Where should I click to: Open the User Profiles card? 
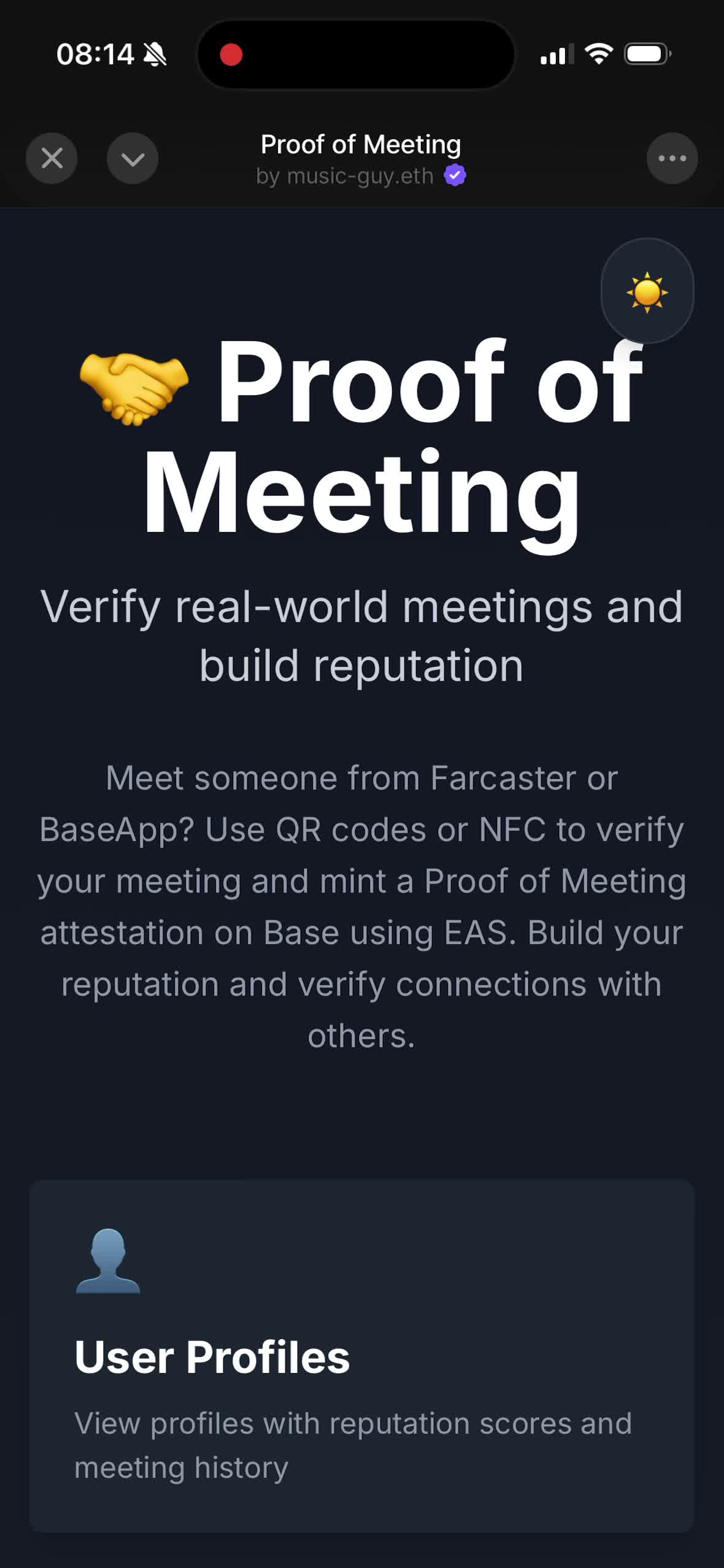361,1356
